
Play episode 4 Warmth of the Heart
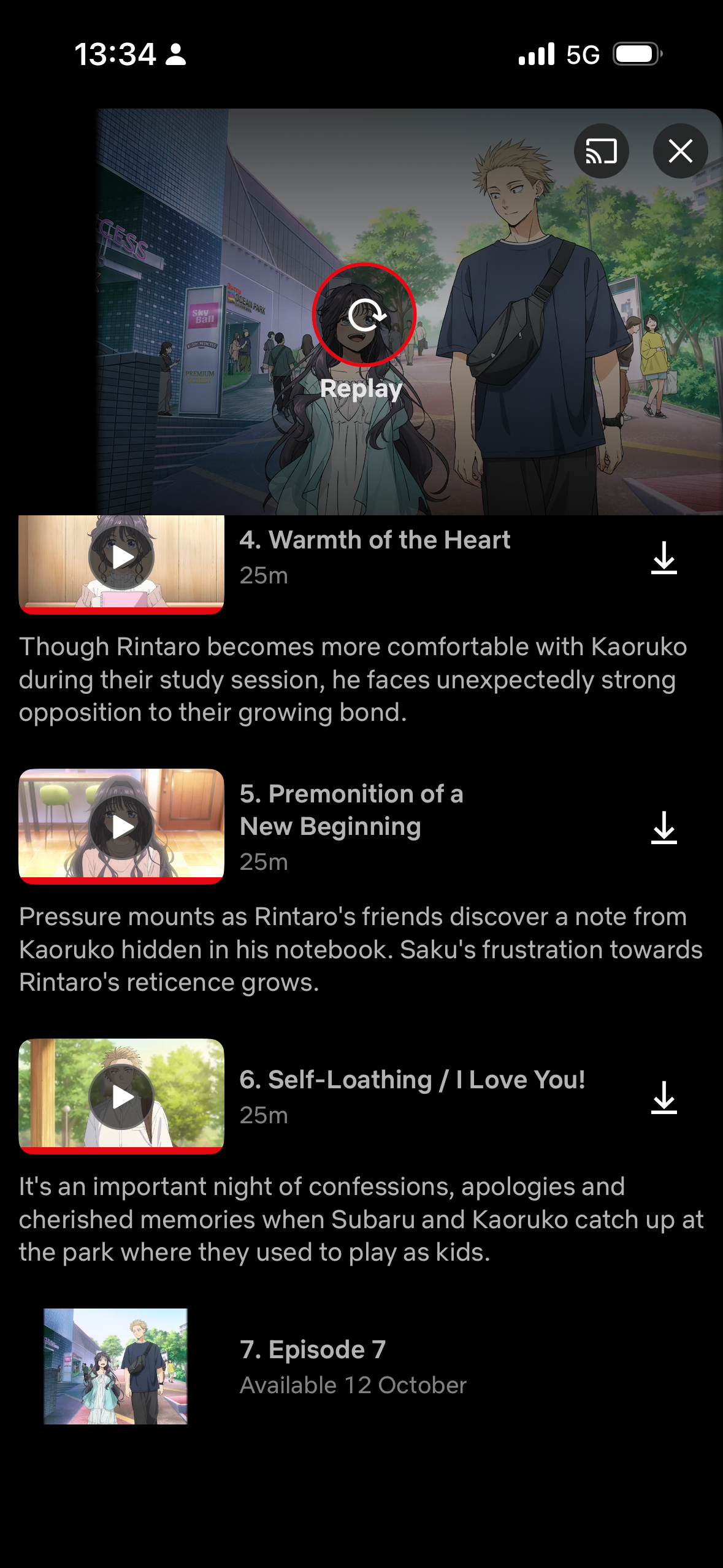121,558
